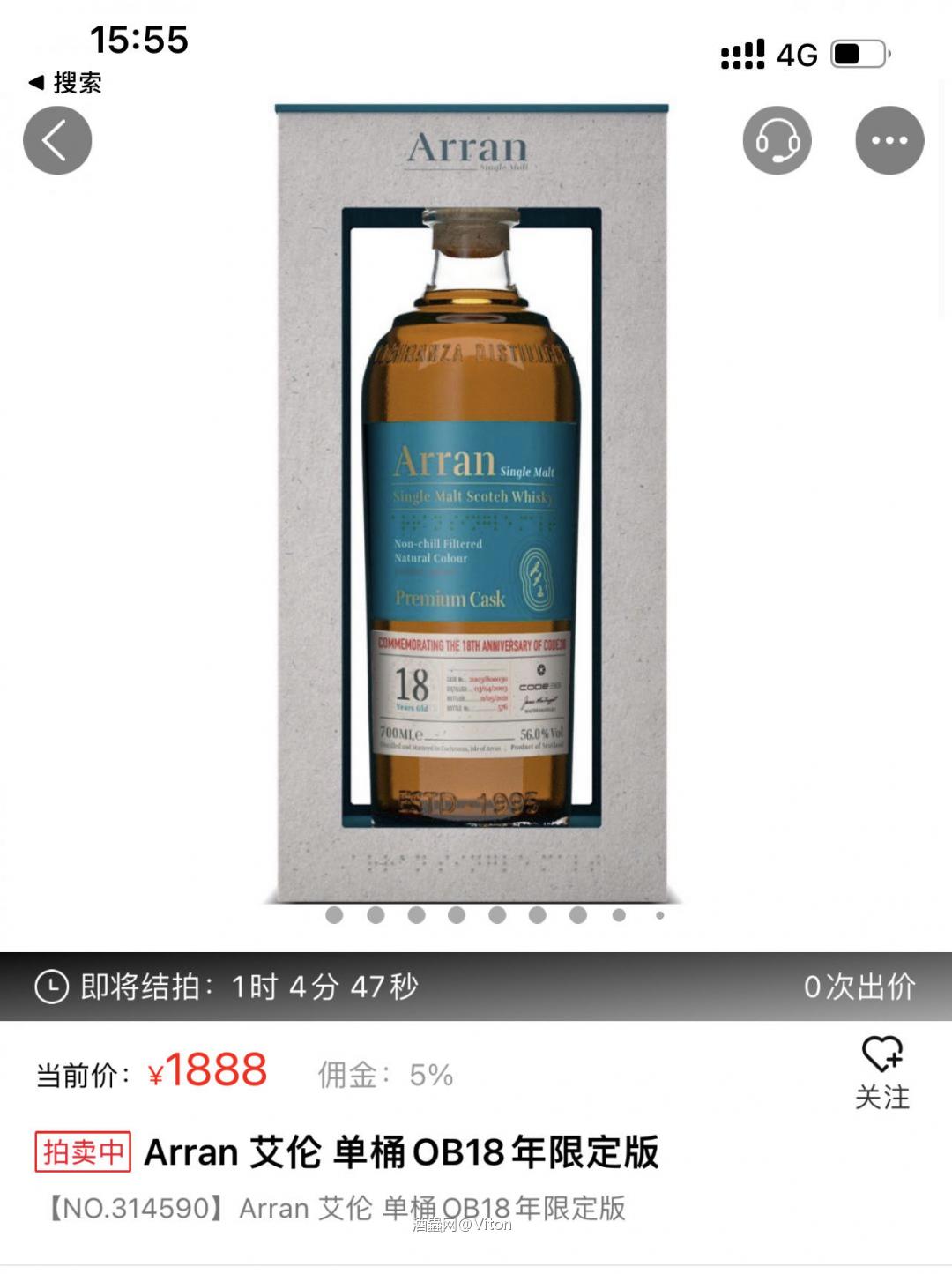Tap the back arrow icon
952x1274 pixels.
[56, 138]
